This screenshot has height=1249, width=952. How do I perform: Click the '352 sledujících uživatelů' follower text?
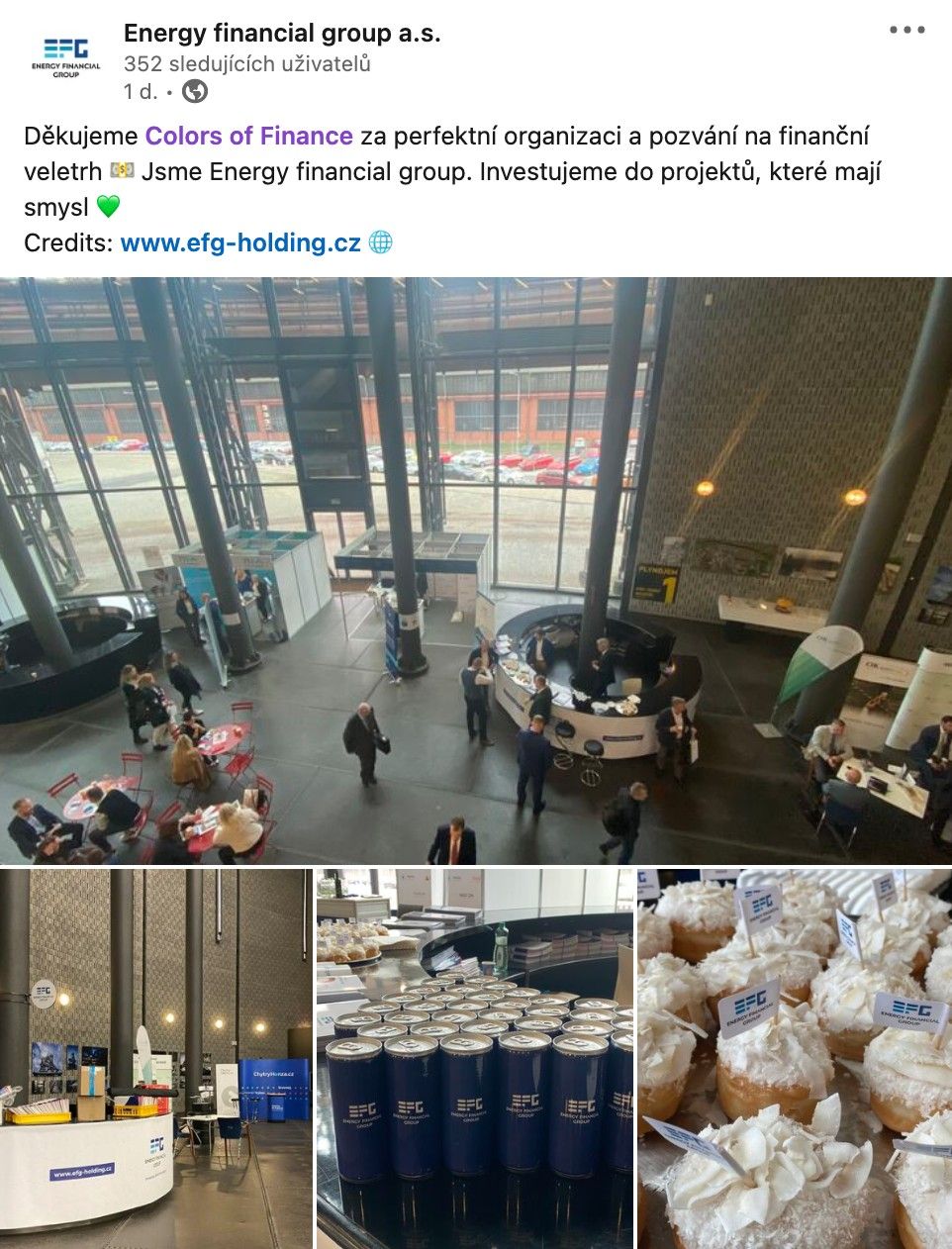[x=246, y=65]
